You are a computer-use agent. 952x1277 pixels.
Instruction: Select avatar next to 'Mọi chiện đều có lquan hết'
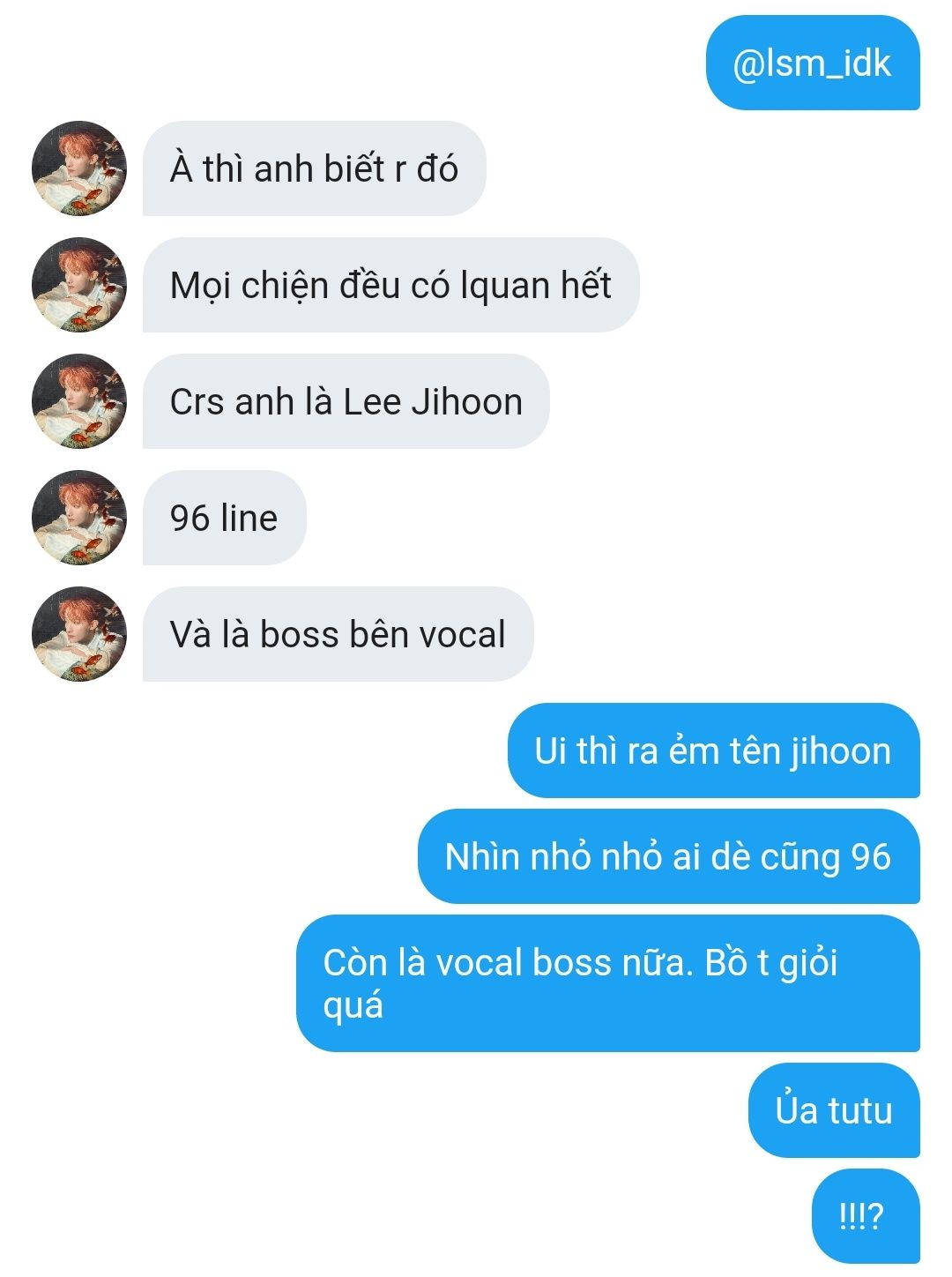click(79, 285)
